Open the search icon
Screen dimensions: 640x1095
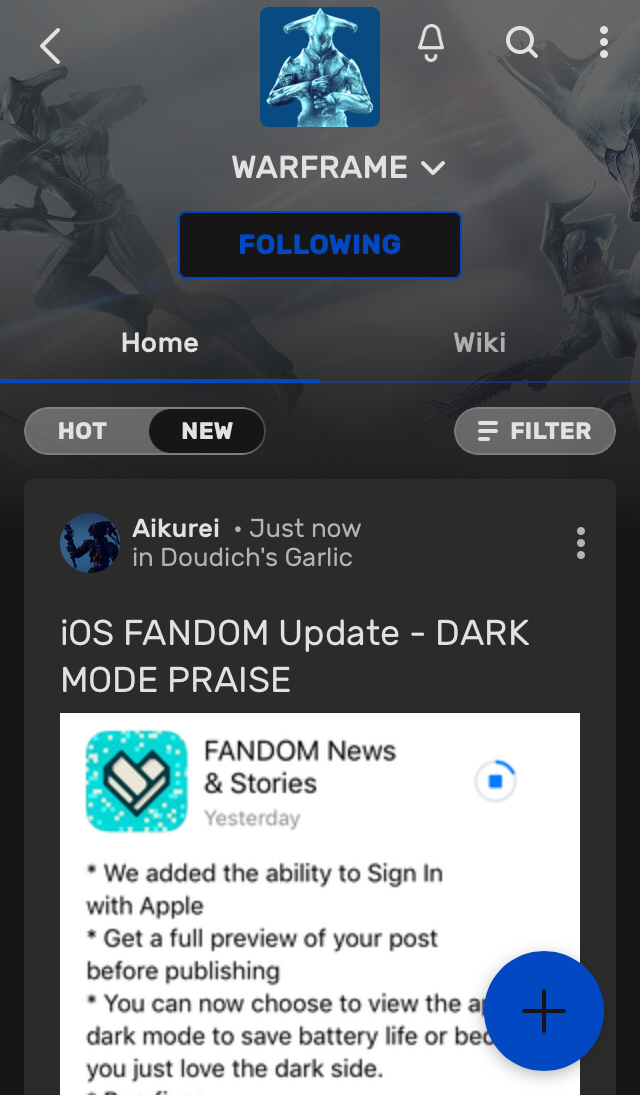click(x=521, y=42)
